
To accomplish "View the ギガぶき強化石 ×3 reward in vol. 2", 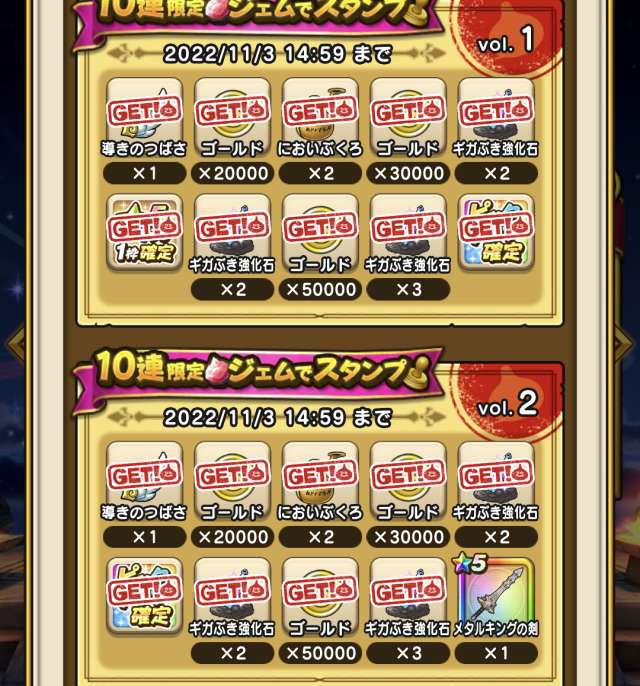I will 408,597.
